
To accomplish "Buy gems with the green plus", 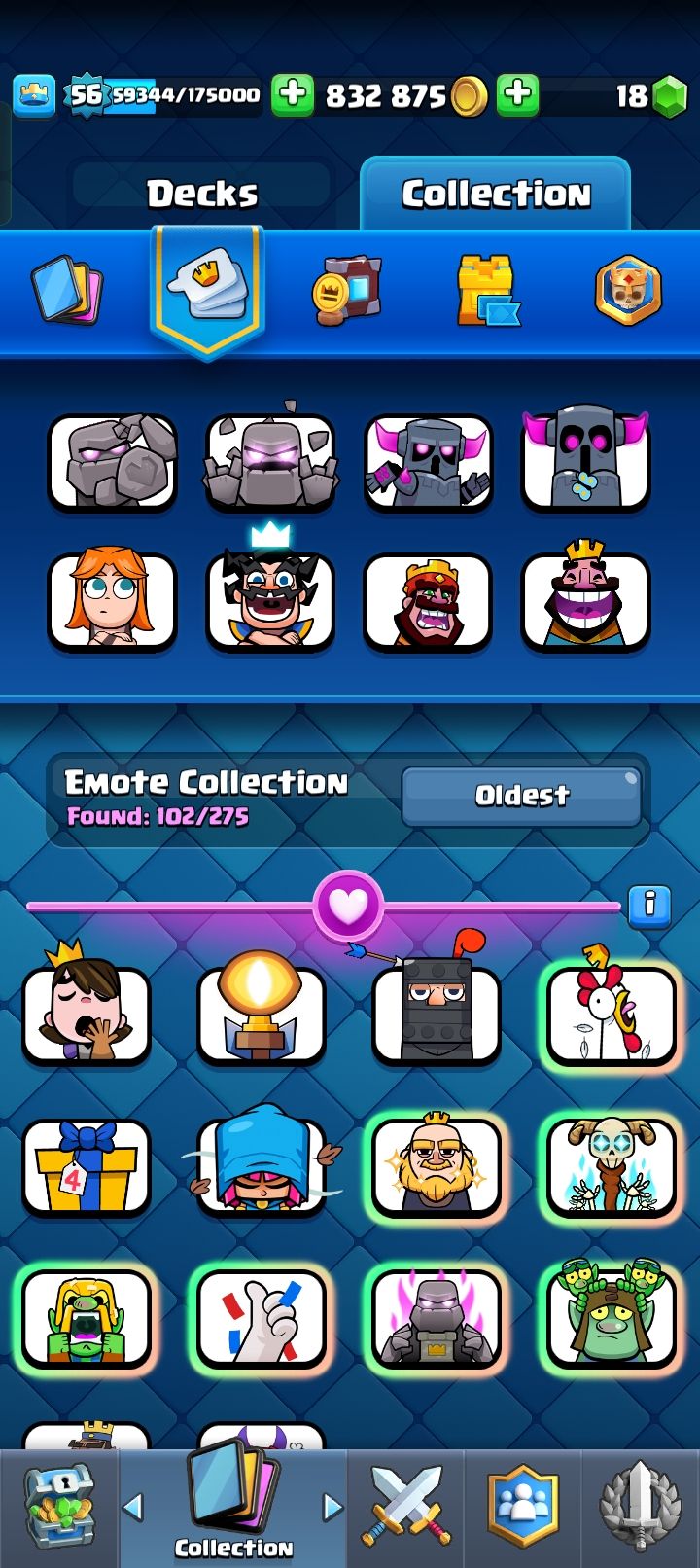I will click(x=518, y=94).
